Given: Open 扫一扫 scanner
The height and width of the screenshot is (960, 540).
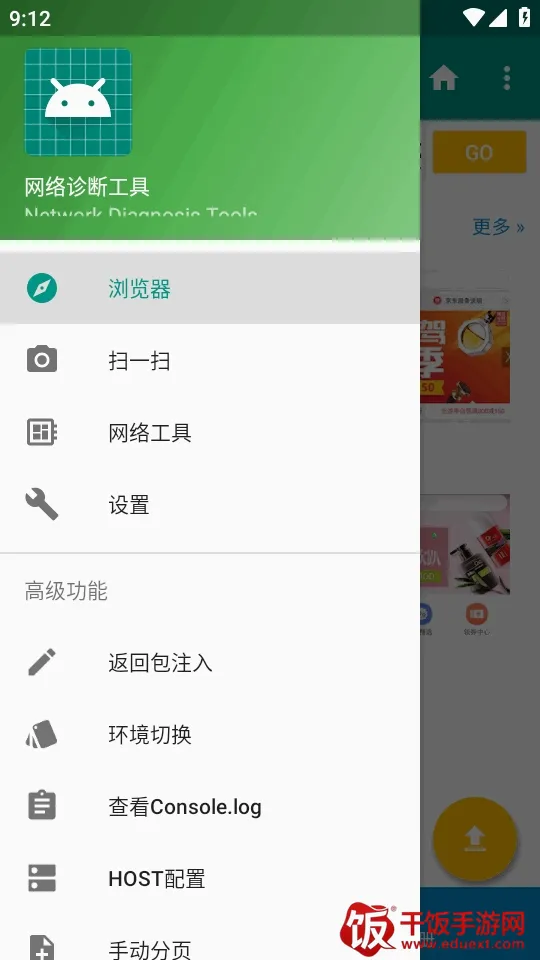Looking at the screenshot, I should 210,361.
